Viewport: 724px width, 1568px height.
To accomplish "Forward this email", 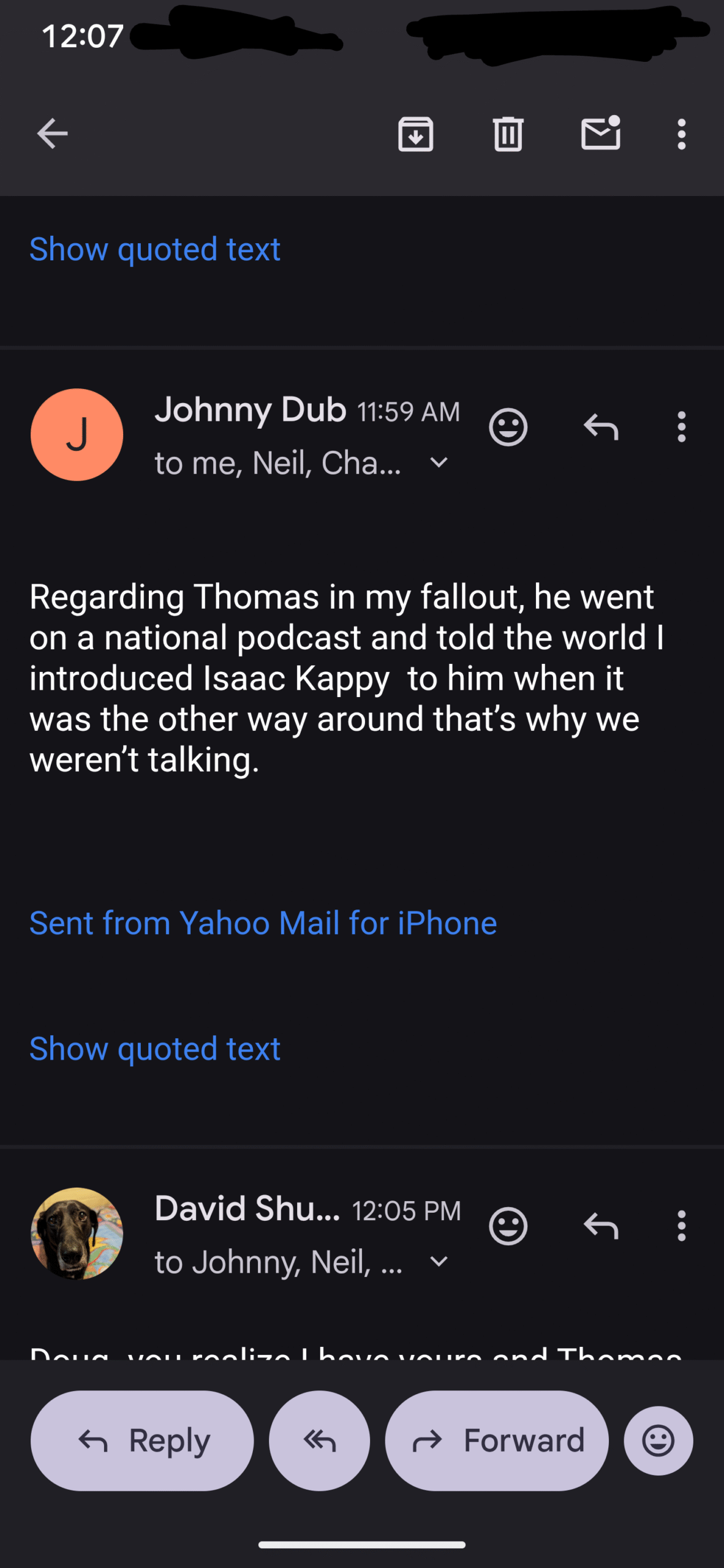I will pyautogui.click(x=497, y=1441).
